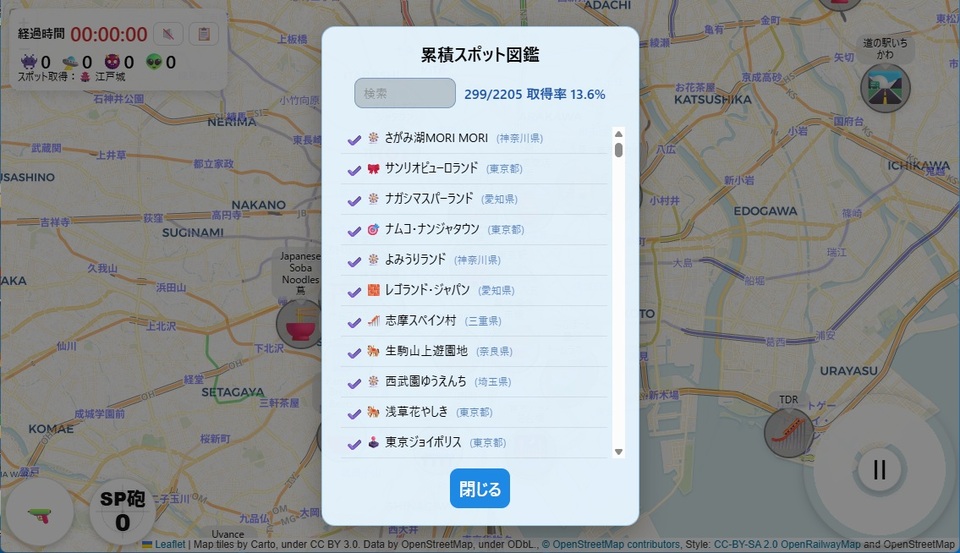Screen dimensions: 960x553
Task: Tap the water gun button
Action: [x=40, y=512]
